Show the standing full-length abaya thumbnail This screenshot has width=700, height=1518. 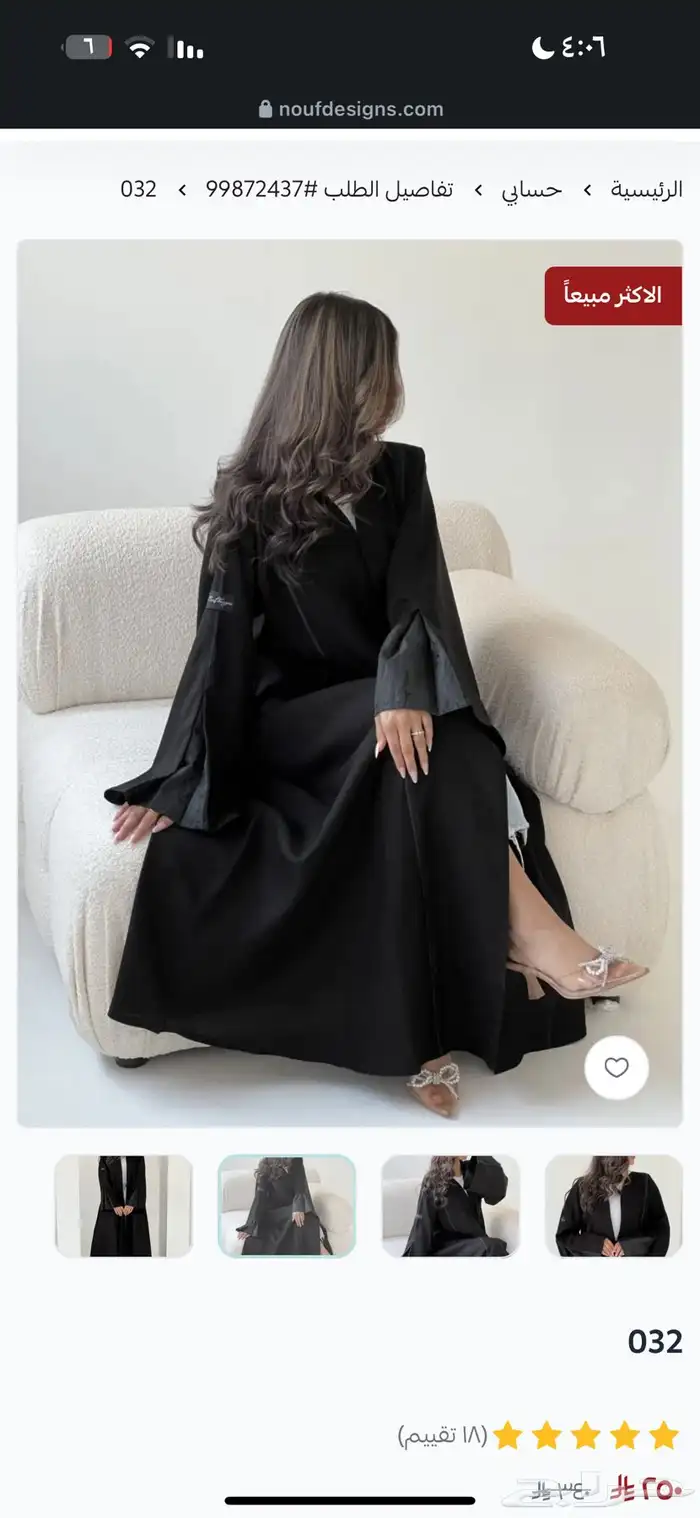[123, 1205]
